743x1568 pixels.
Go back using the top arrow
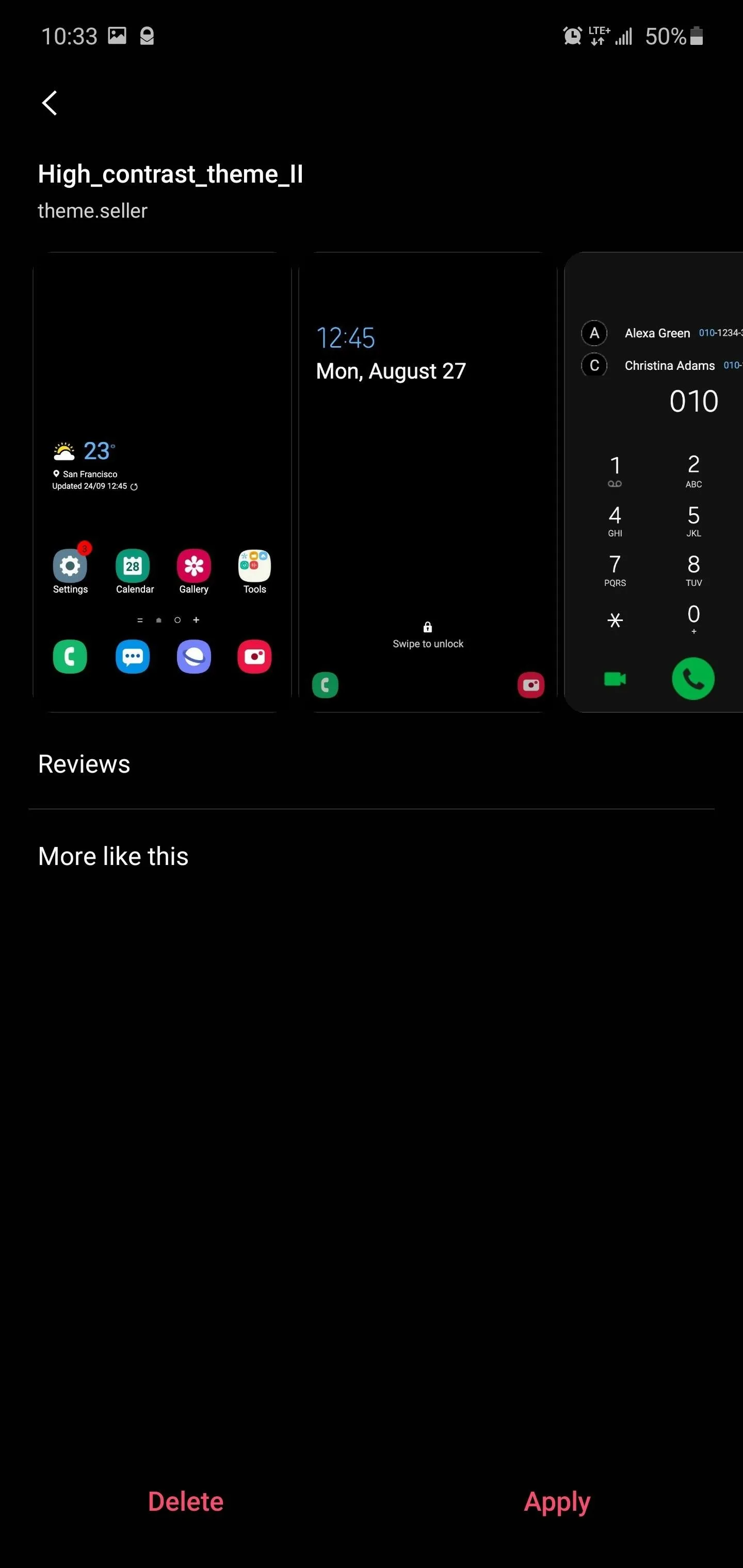pos(50,103)
